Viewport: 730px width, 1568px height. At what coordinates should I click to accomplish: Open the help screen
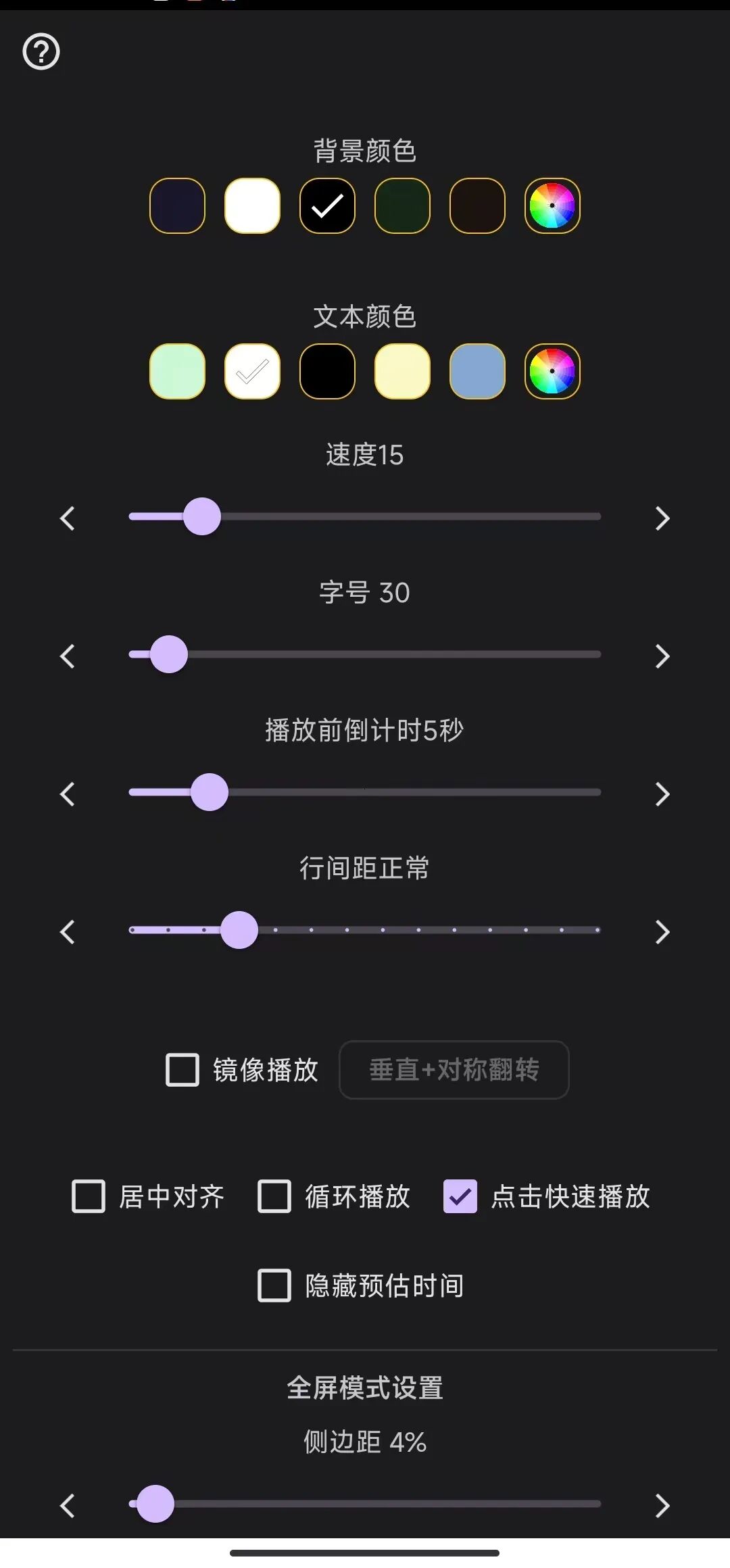pyautogui.click(x=42, y=52)
